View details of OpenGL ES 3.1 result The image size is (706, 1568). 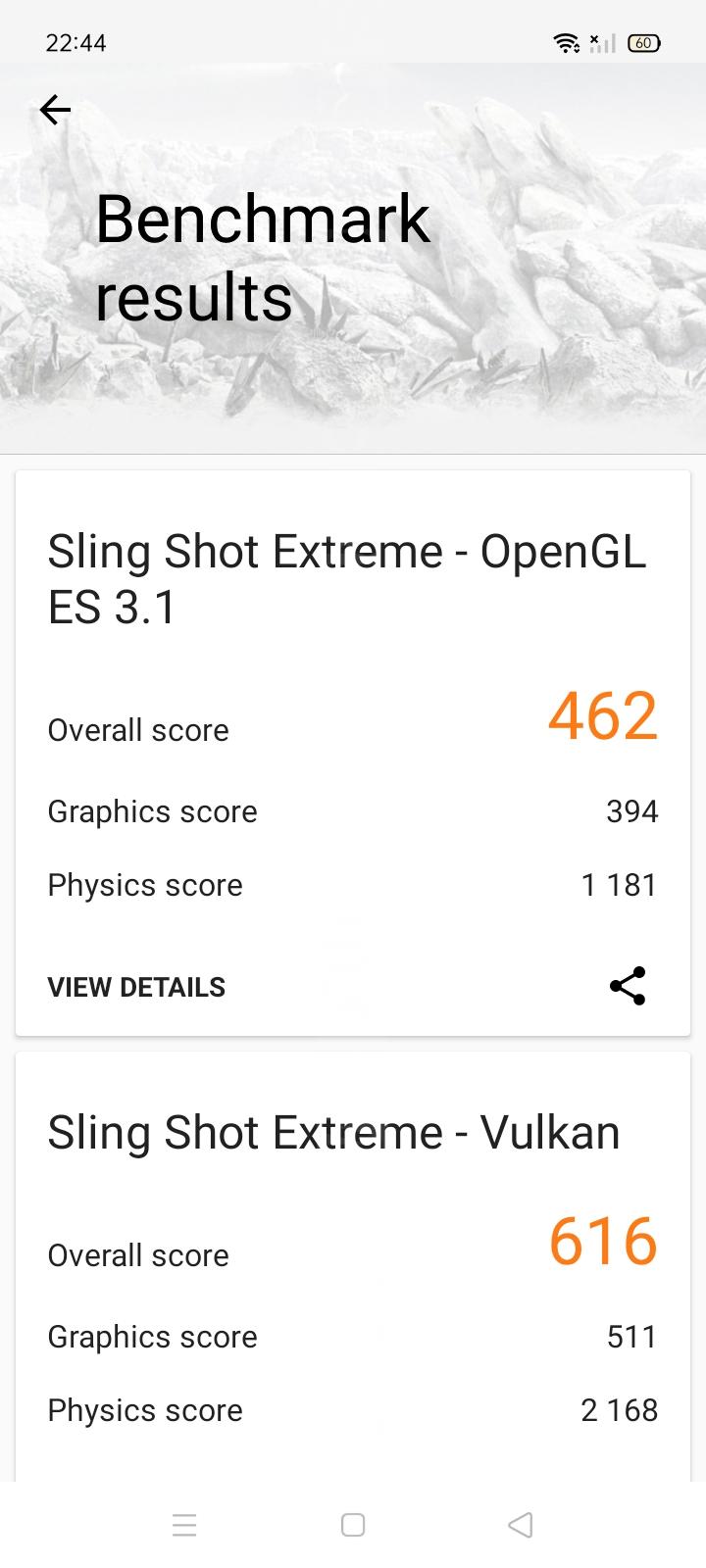tap(136, 987)
